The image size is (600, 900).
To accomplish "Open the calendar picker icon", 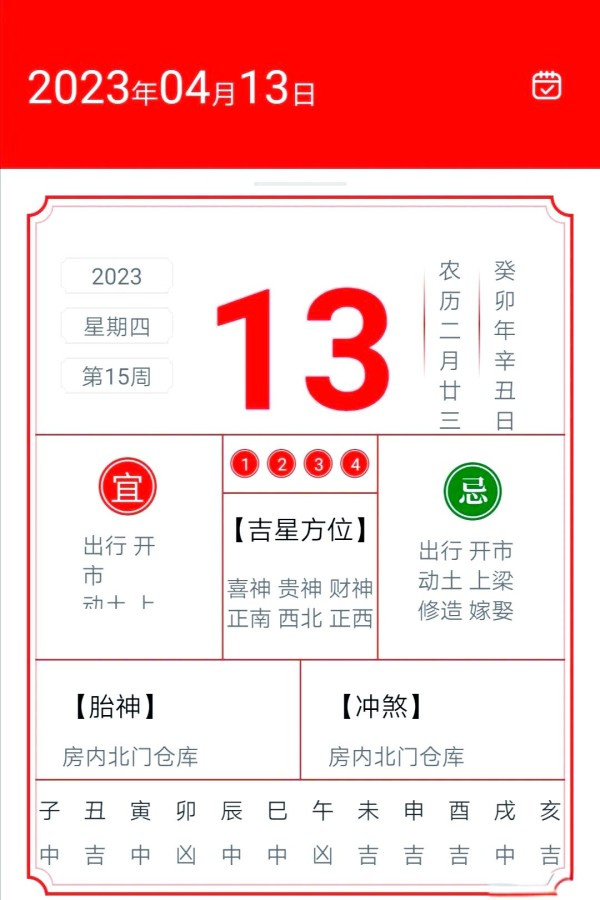I will coord(546,85).
